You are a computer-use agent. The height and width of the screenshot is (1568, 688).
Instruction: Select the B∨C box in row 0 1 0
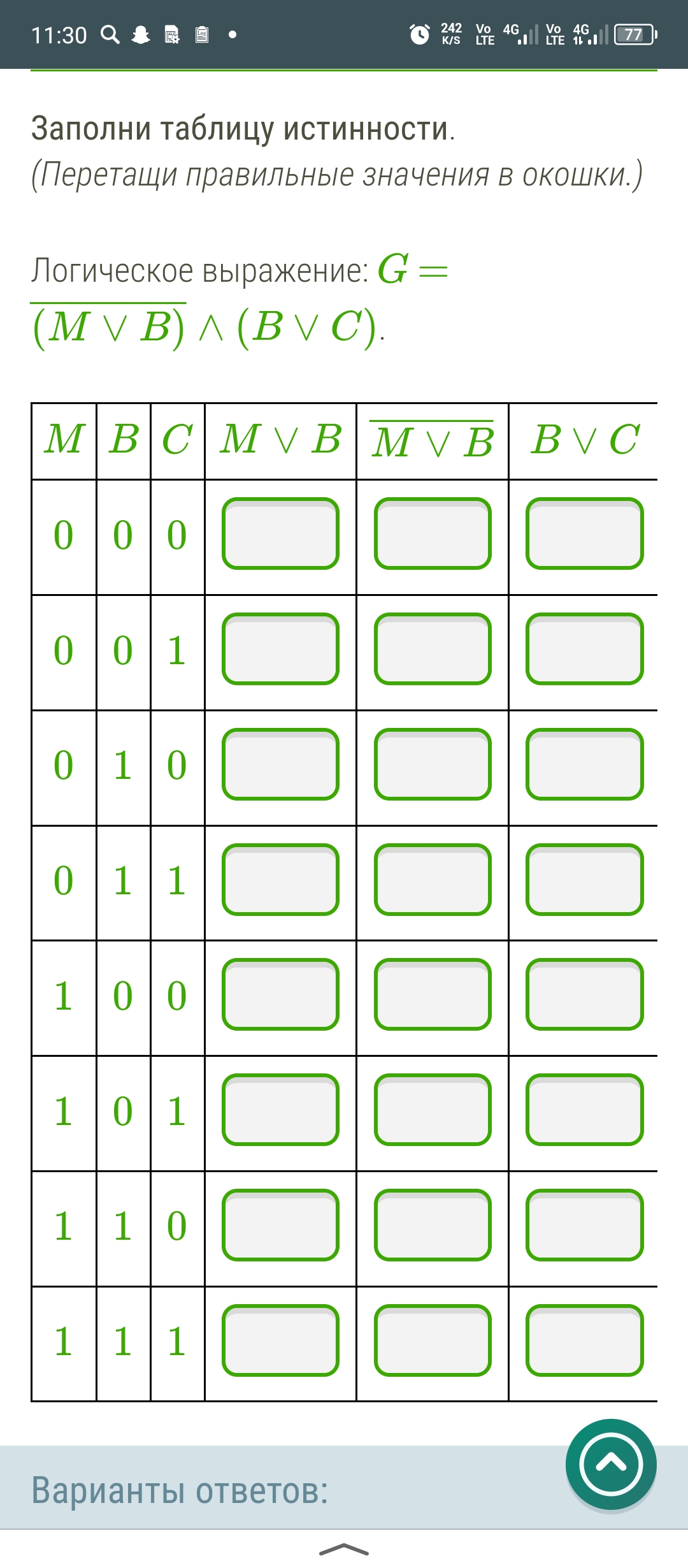584,764
